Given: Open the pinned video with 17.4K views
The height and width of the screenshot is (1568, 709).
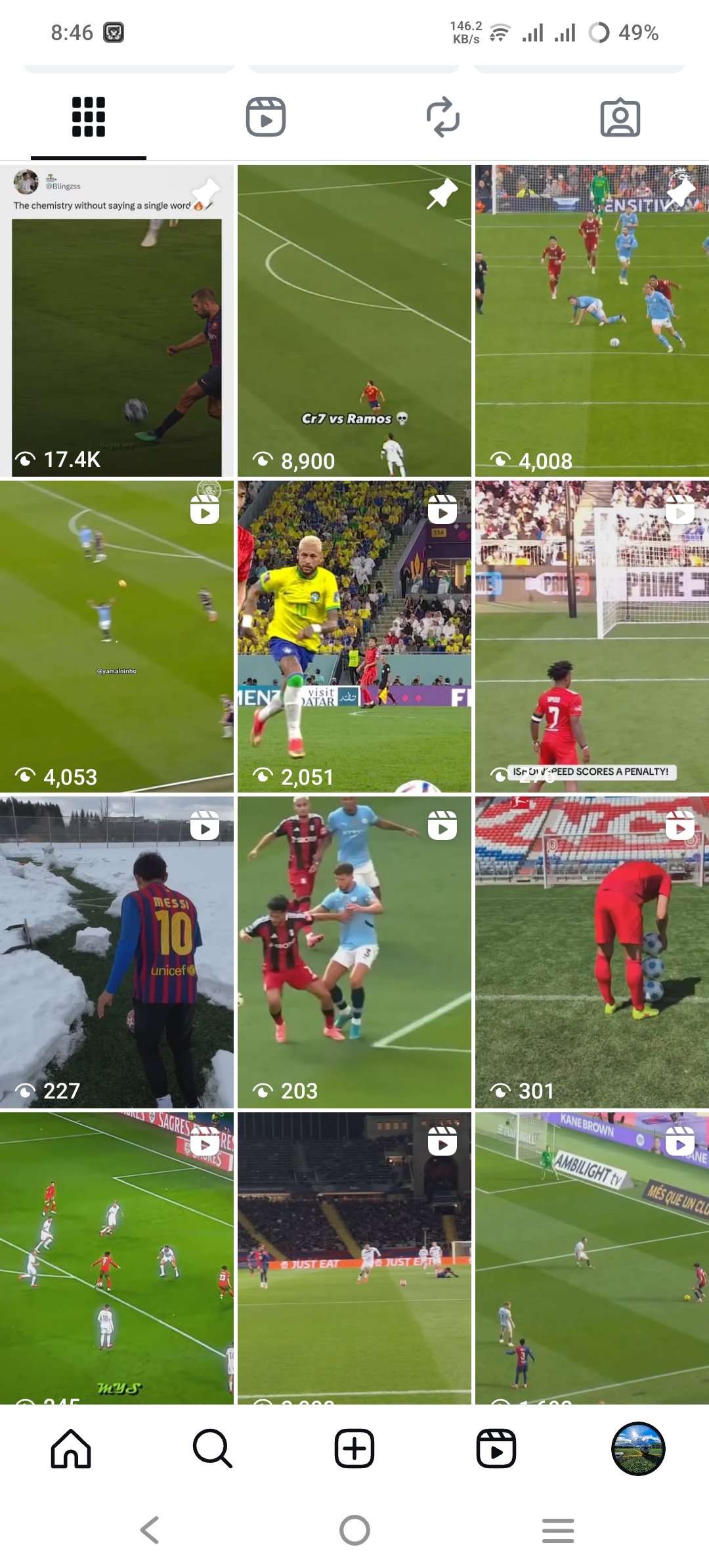Looking at the screenshot, I should pos(117,320).
